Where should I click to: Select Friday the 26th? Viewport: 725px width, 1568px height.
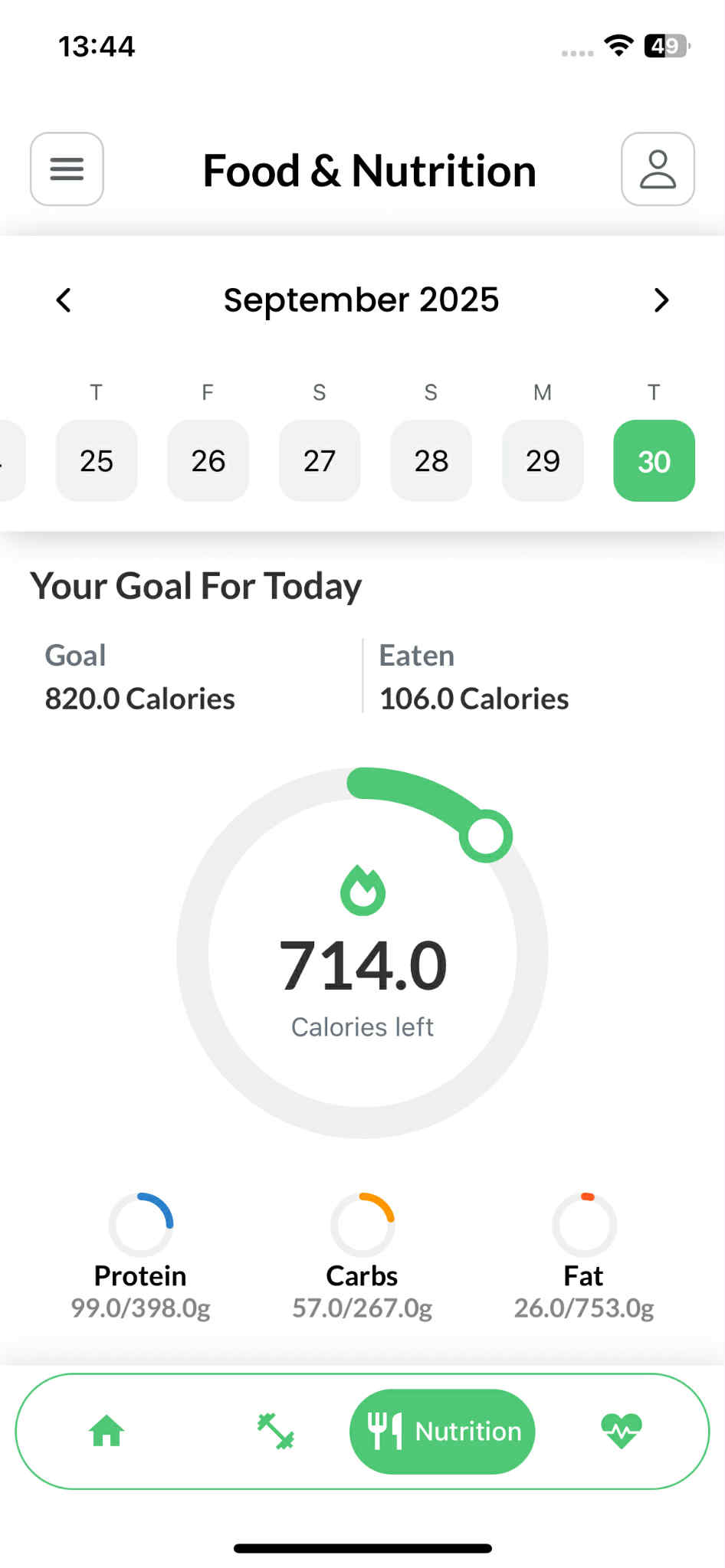[208, 460]
